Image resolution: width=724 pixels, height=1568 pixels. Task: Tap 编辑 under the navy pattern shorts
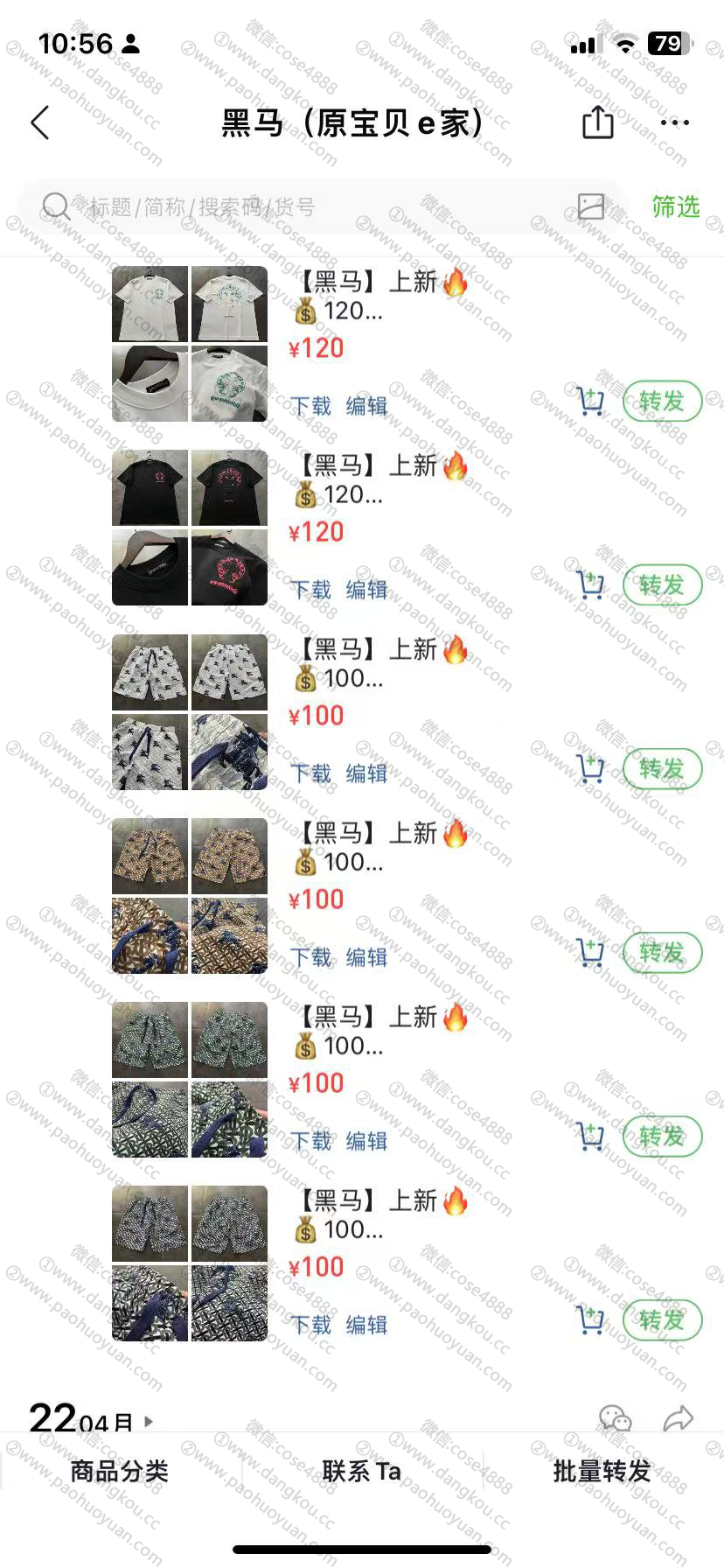(366, 1325)
